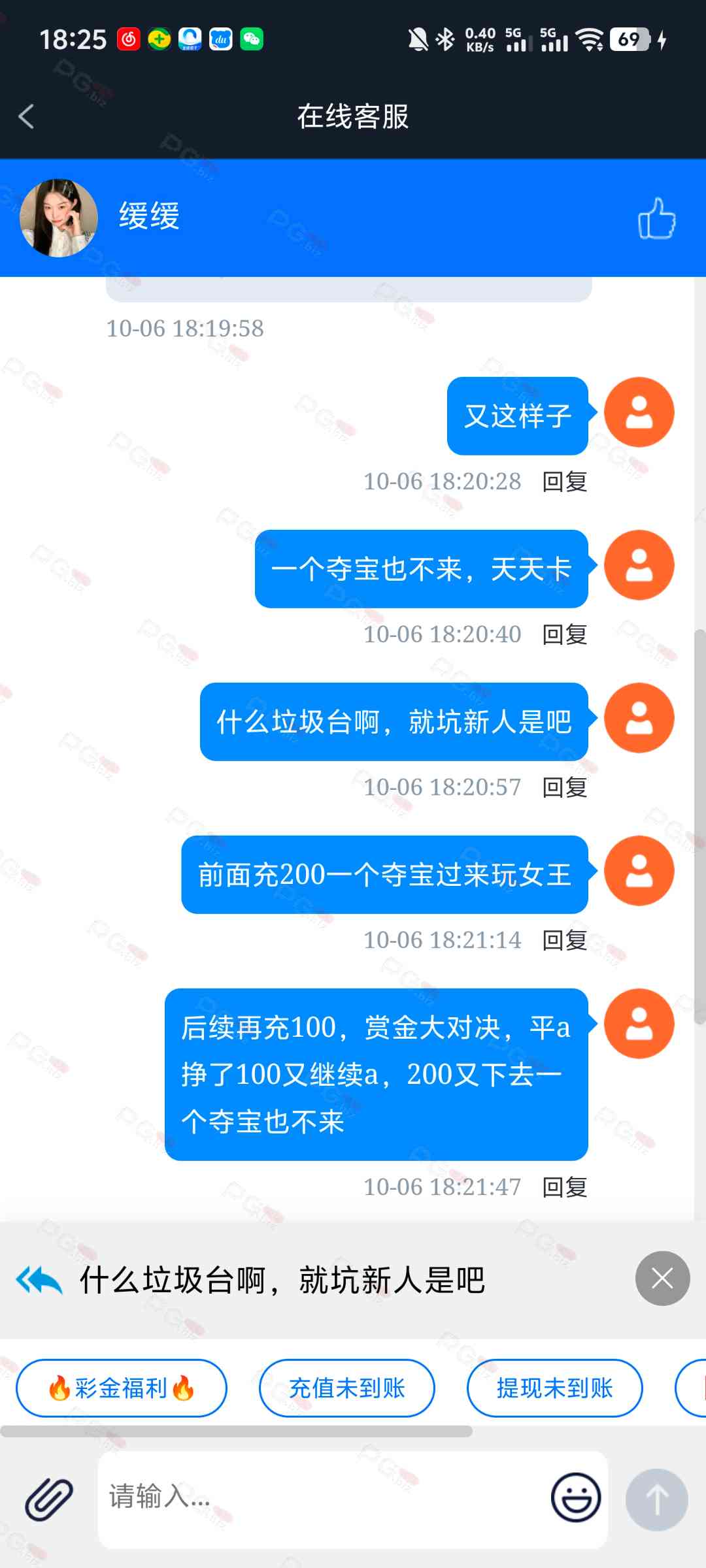Reply to 前面充200一个夺宝过来玩女王
Image resolution: width=706 pixels, height=1568 pixels.
564,941
